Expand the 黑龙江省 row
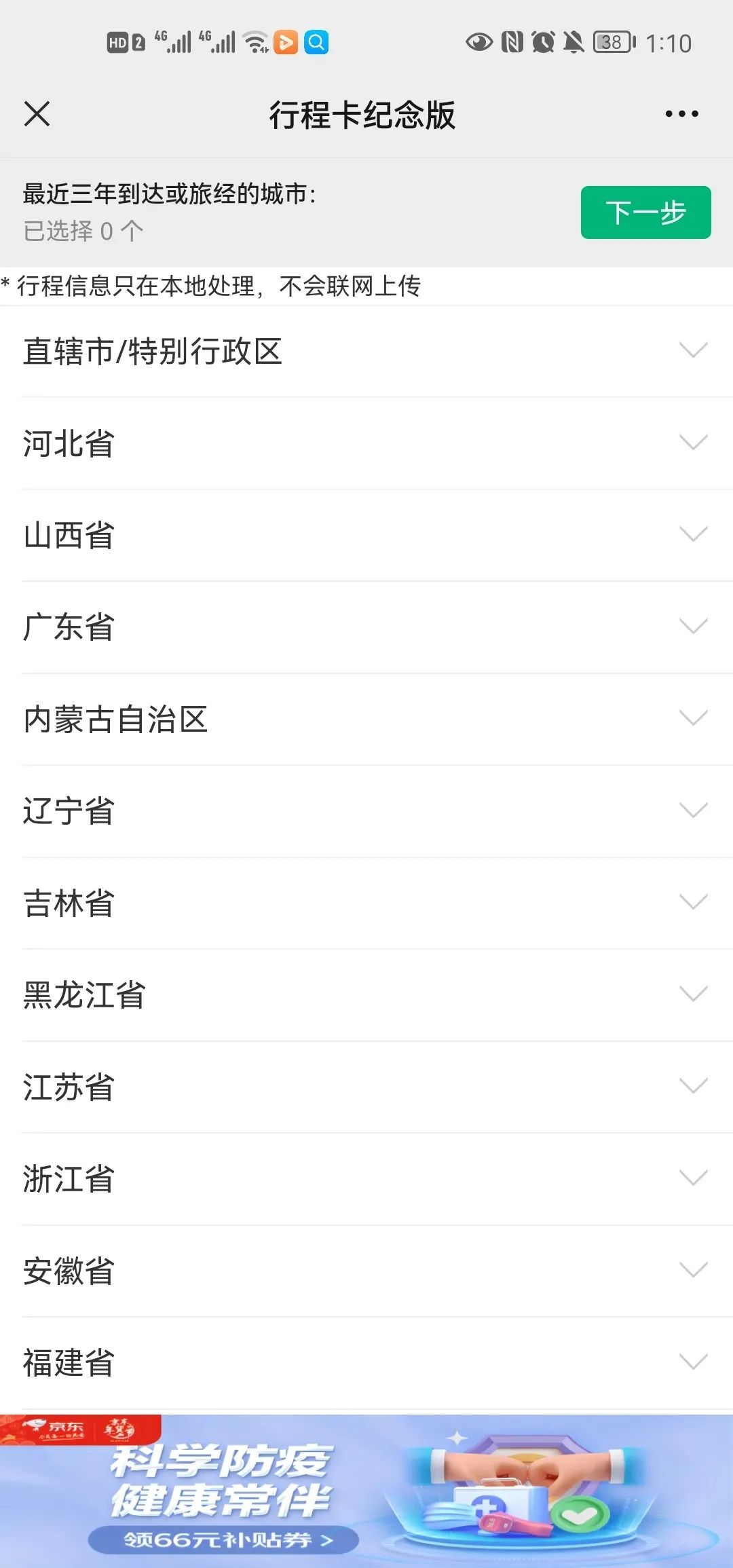 (366, 995)
